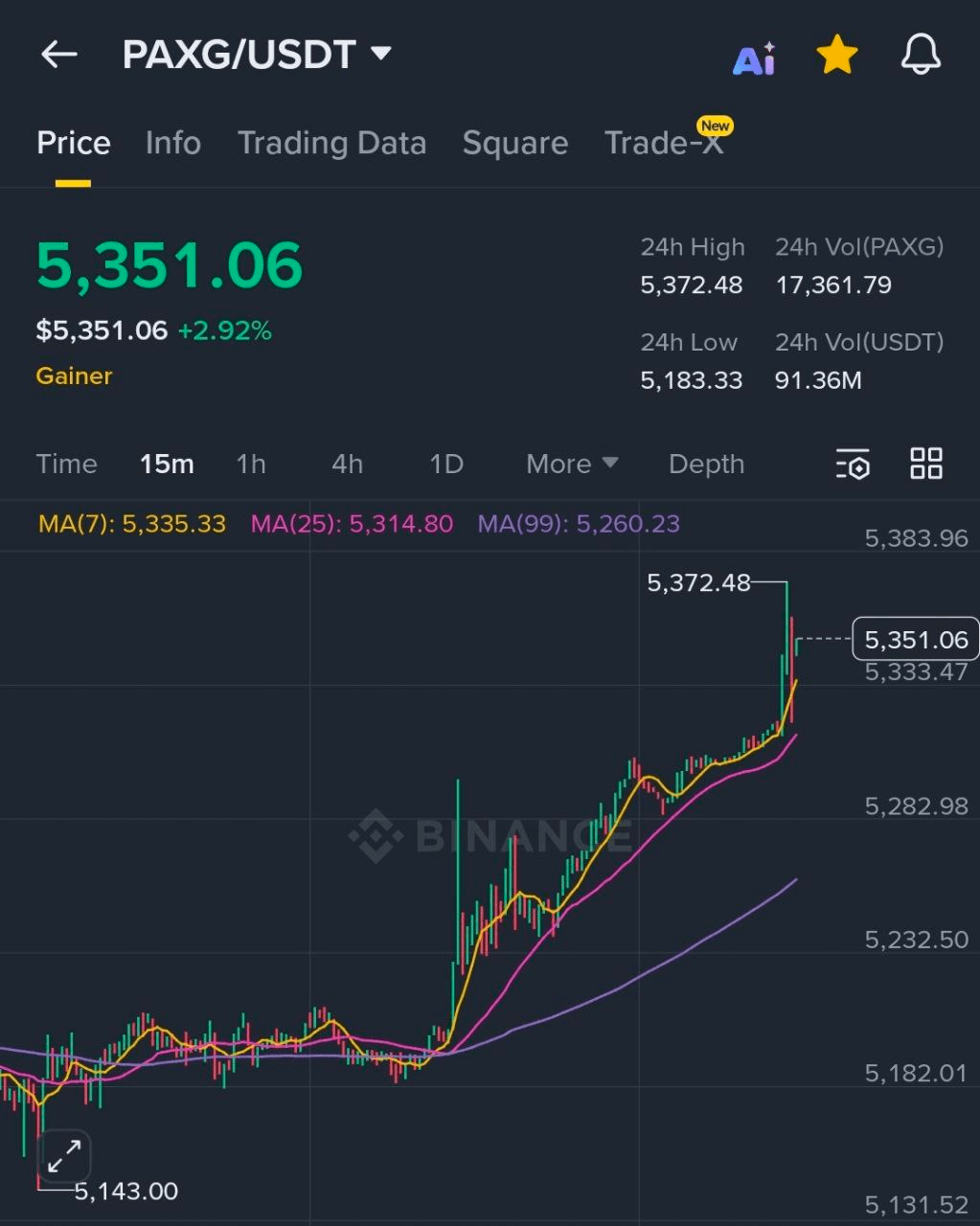Open the AI assistant icon
980x1226 pixels.
point(754,58)
